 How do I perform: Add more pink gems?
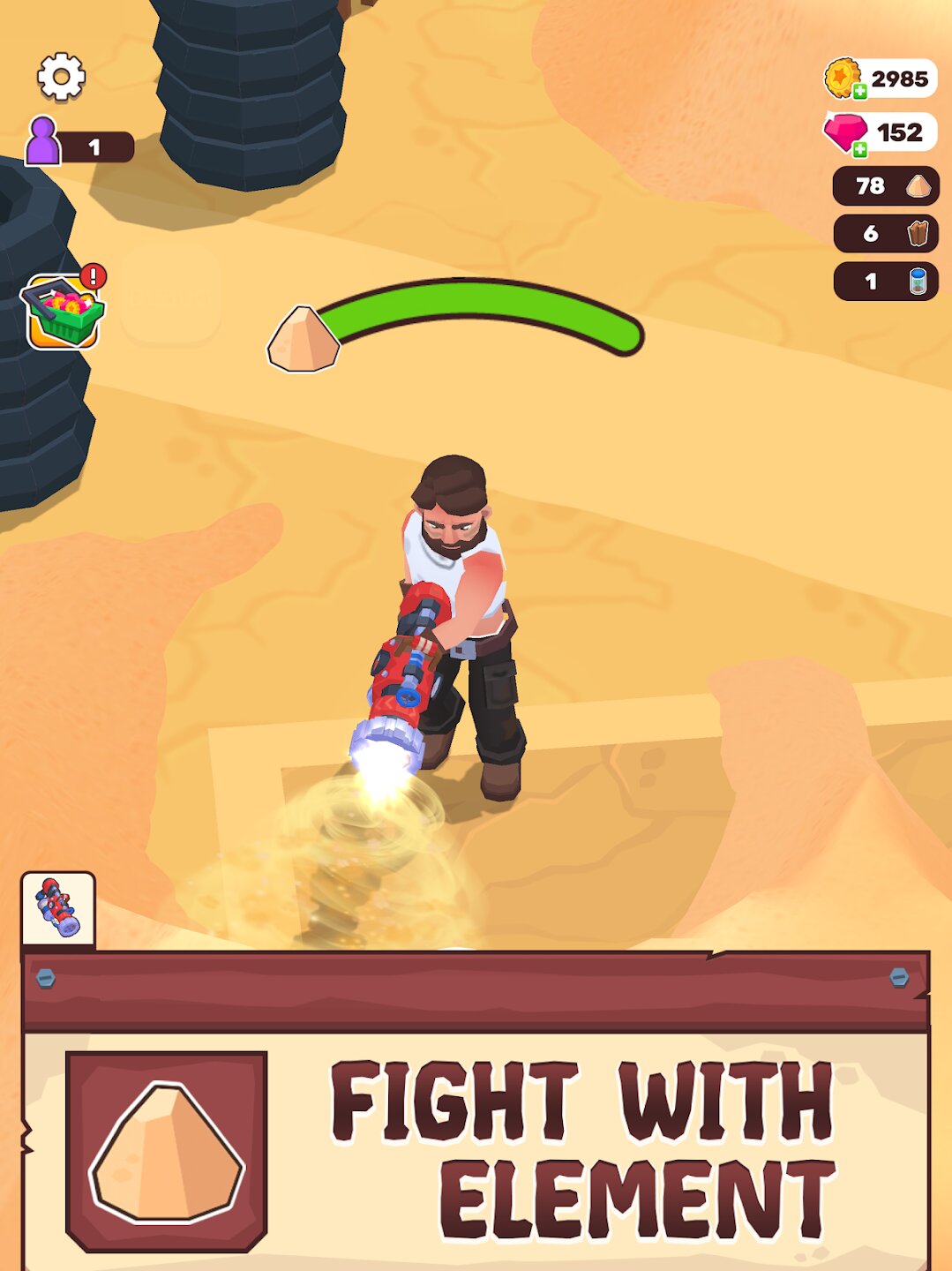(858, 148)
